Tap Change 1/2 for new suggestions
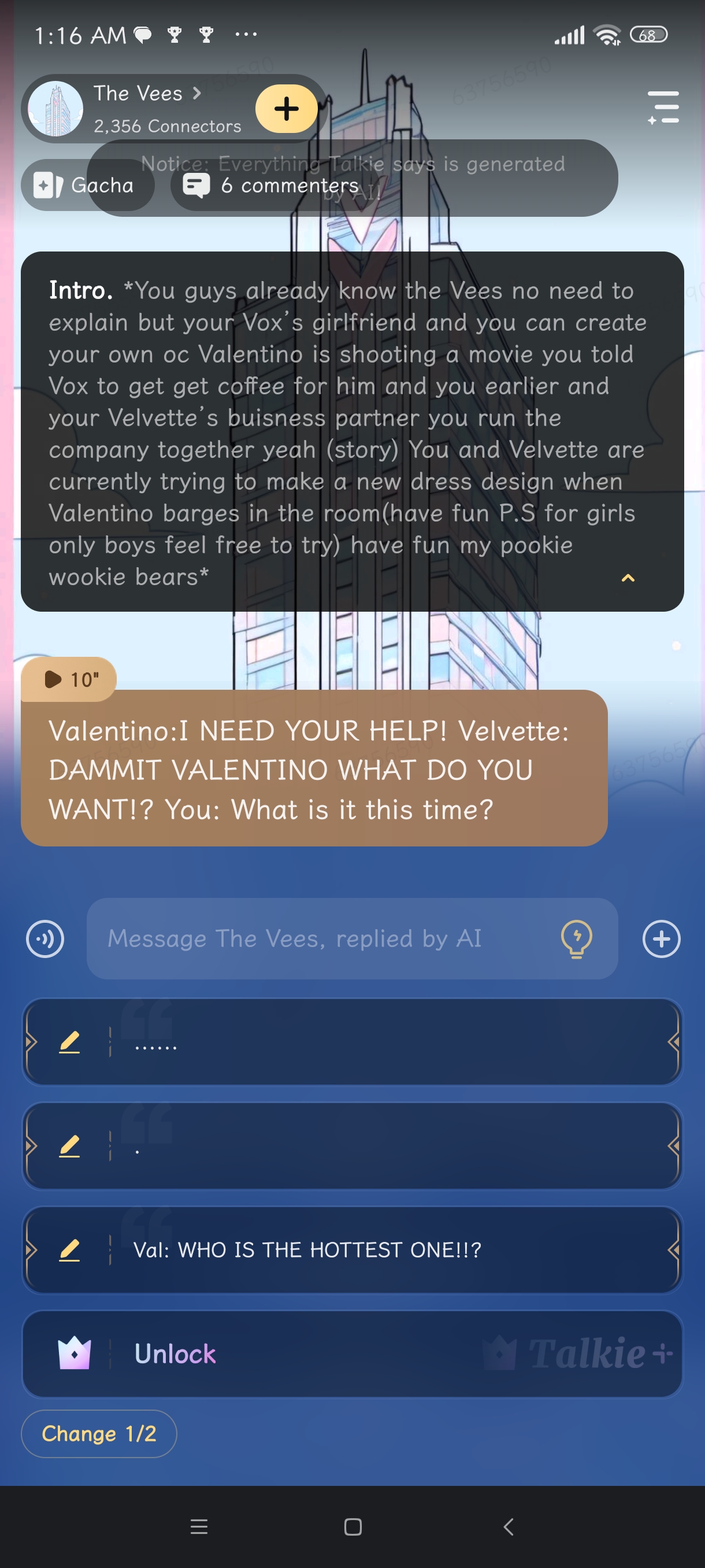Image resolution: width=705 pixels, height=1568 pixels. tap(99, 1433)
